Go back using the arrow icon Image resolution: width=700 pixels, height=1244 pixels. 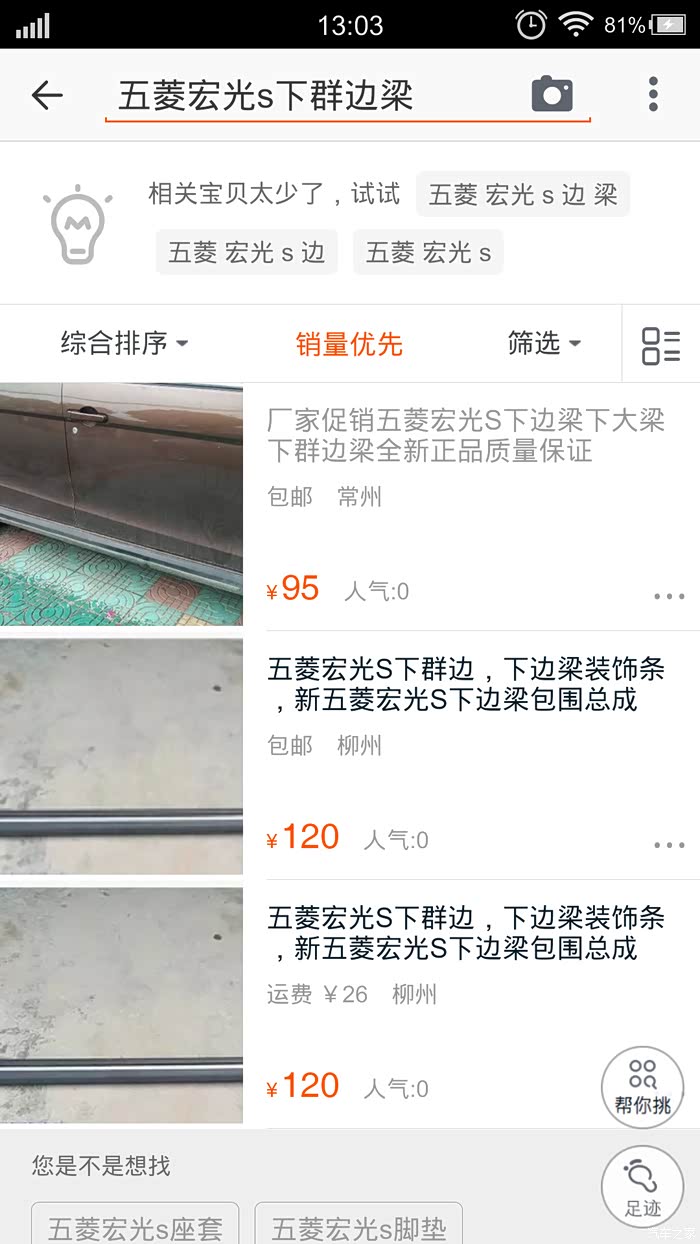click(x=47, y=95)
